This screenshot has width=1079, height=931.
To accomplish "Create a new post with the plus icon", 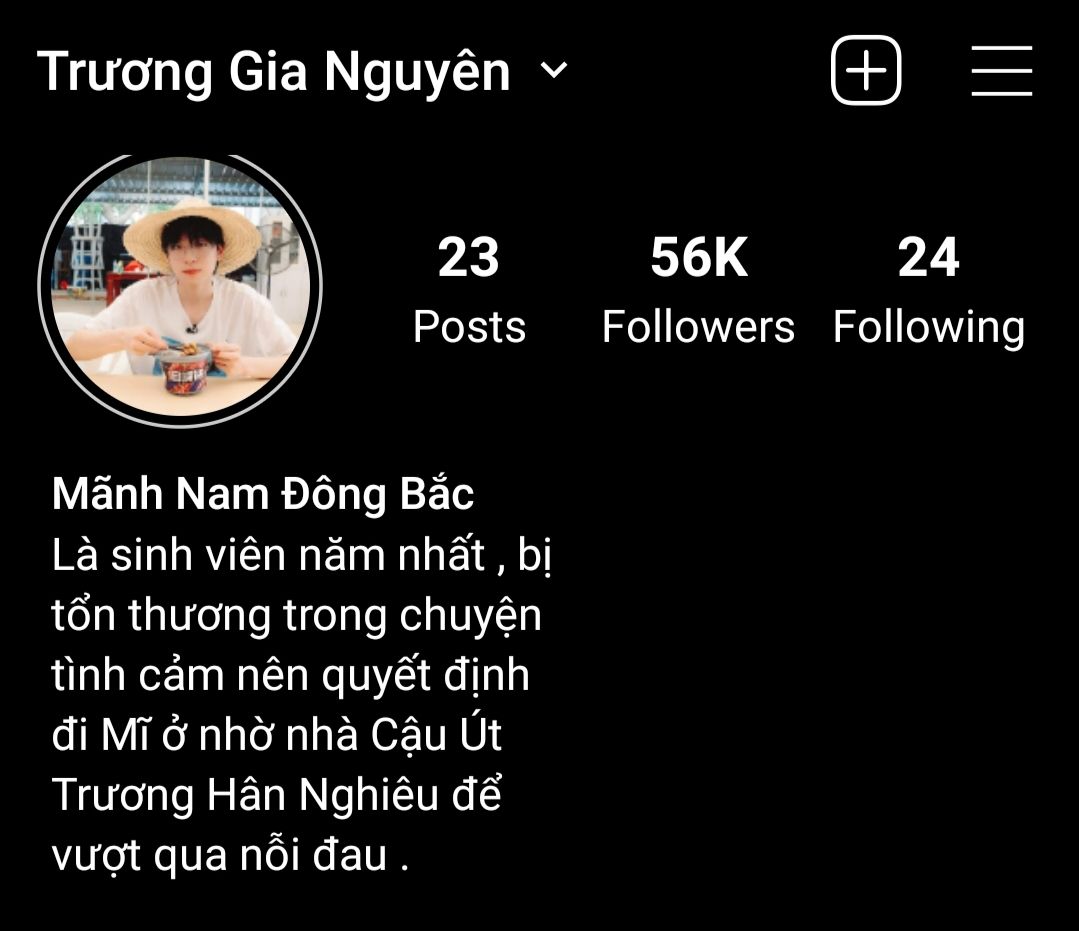I will [x=866, y=71].
